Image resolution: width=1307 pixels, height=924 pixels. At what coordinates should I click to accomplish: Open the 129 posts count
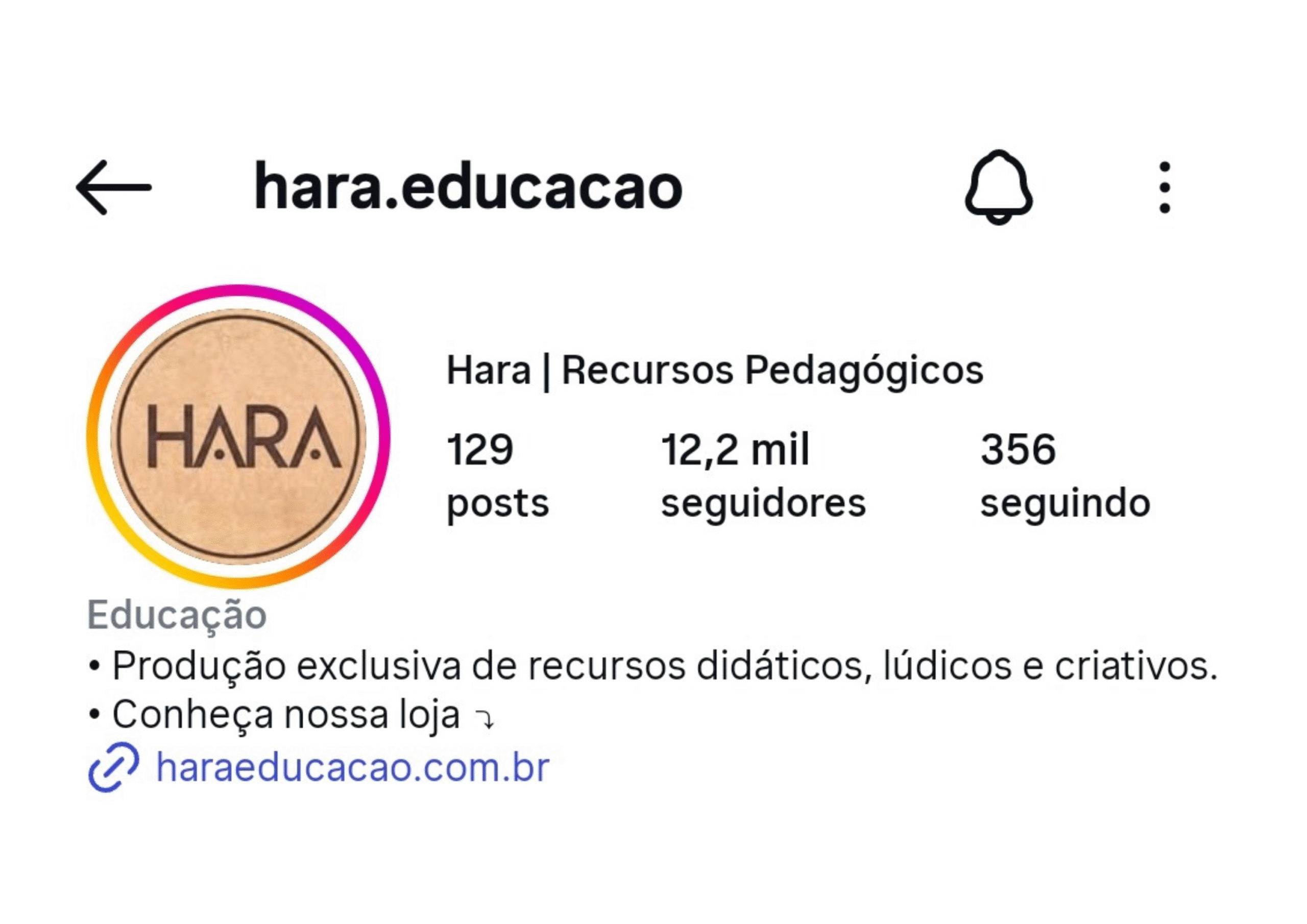point(497,475)
